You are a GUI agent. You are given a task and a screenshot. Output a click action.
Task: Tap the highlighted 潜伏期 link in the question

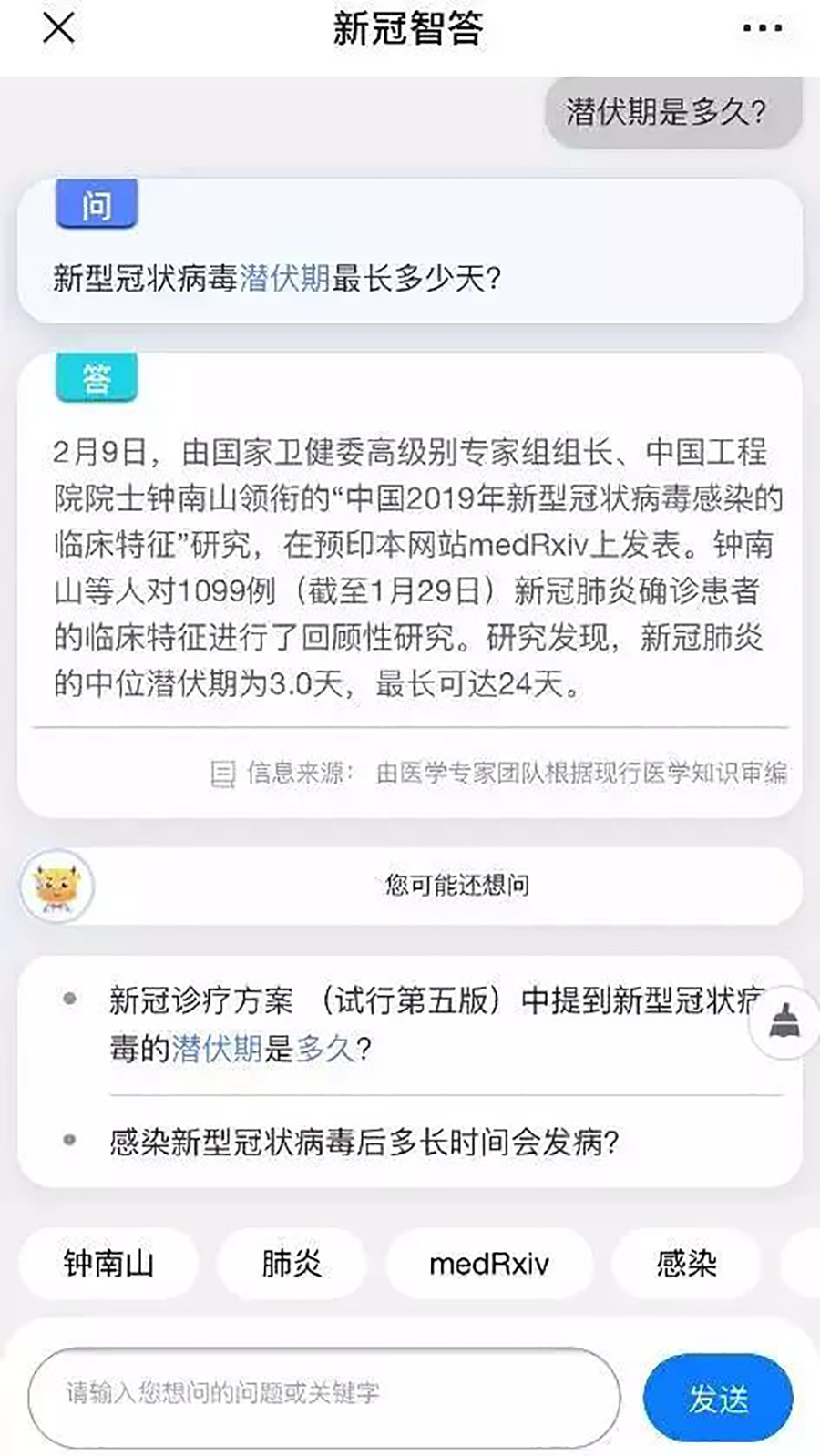point(284,278)
